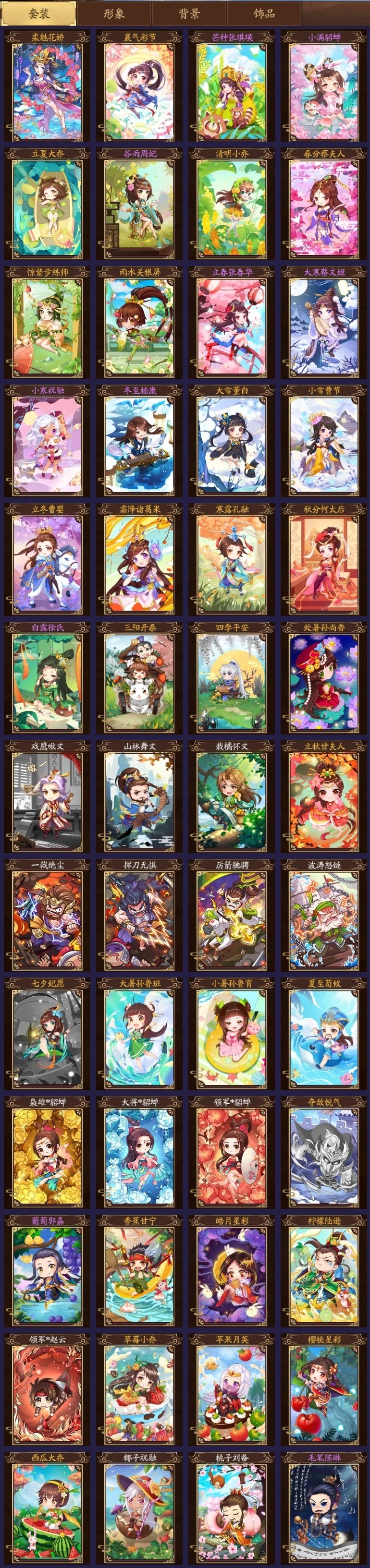Select the 套装 tab
The width and height of the screenshot is (370, 1568).
tap(39, 13)
